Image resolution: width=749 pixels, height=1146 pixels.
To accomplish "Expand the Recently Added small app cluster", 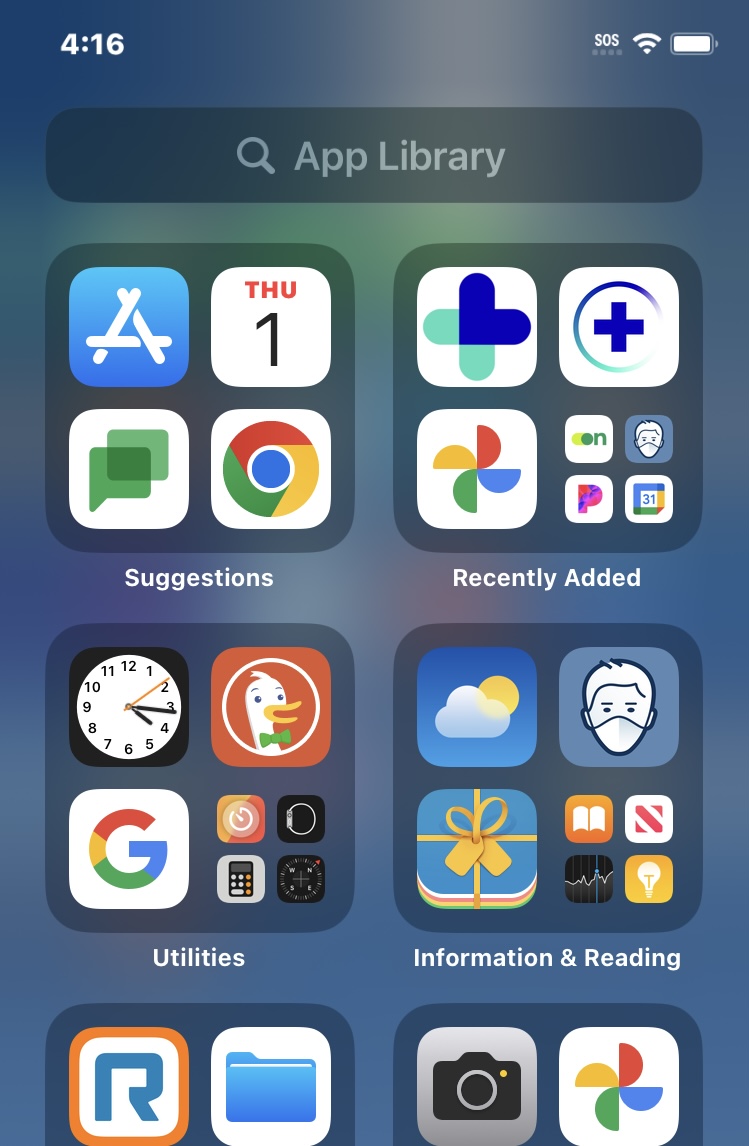I will 619,468.
